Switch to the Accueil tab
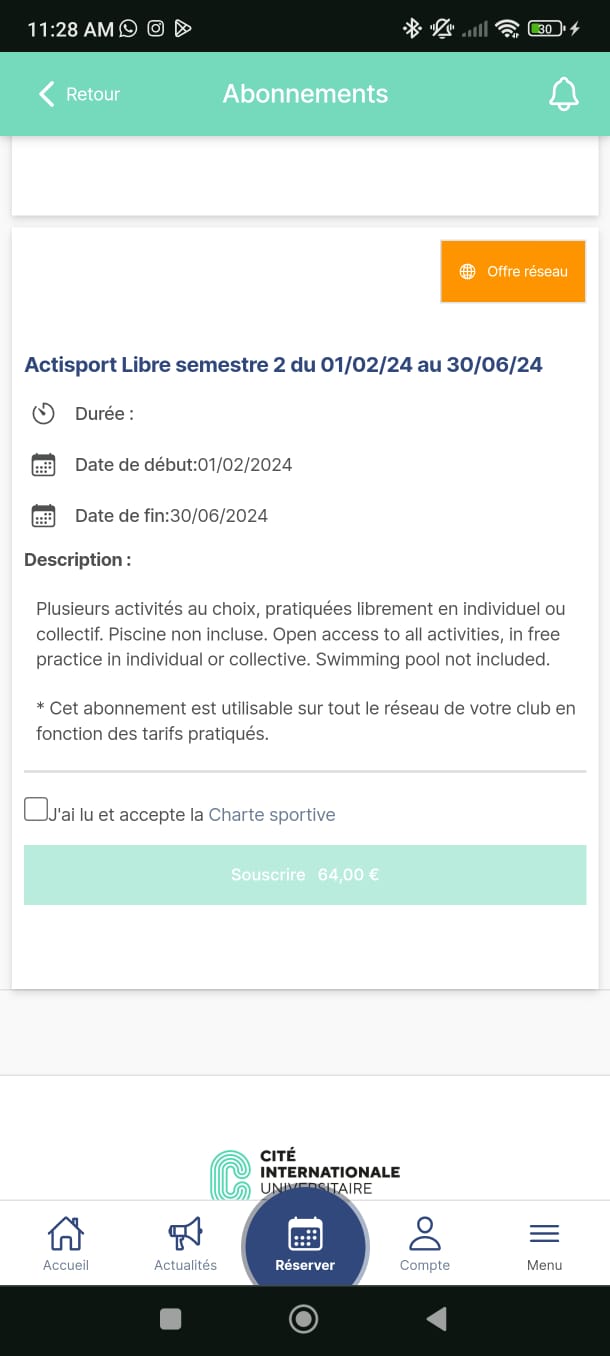610x1356 pixels. coord(66,1243)
